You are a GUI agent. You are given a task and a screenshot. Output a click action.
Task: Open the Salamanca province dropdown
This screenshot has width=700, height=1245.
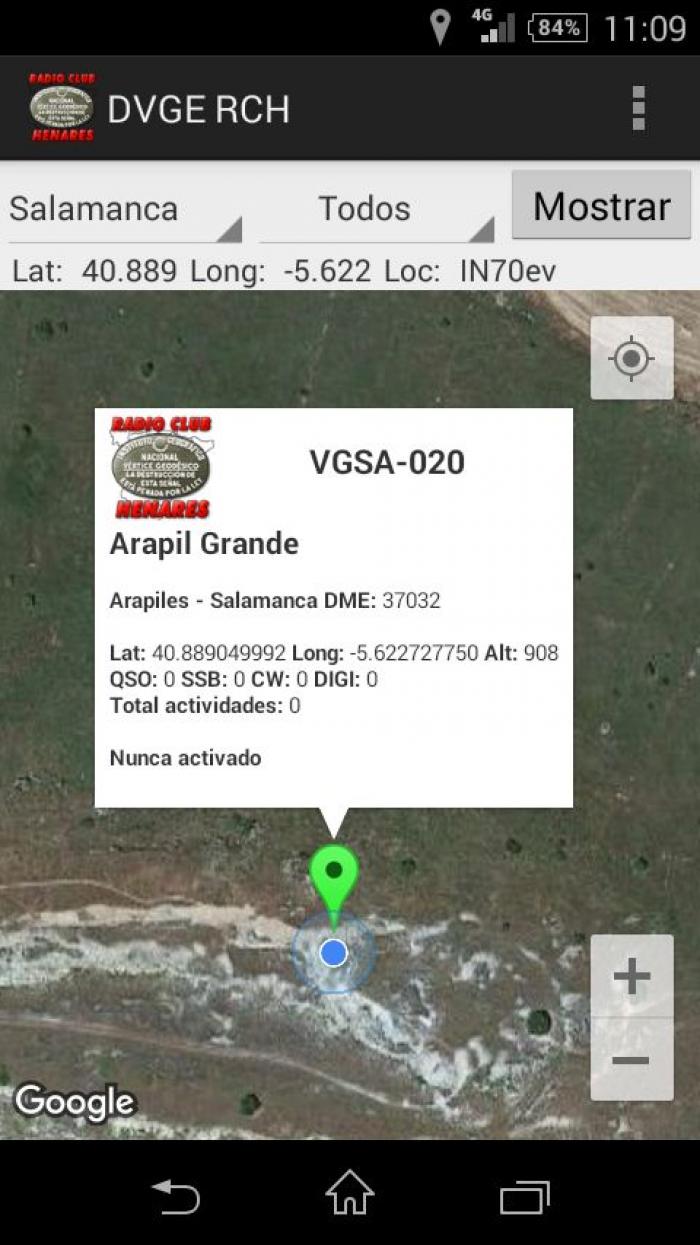pyautogui.click(x=125, y=209)
